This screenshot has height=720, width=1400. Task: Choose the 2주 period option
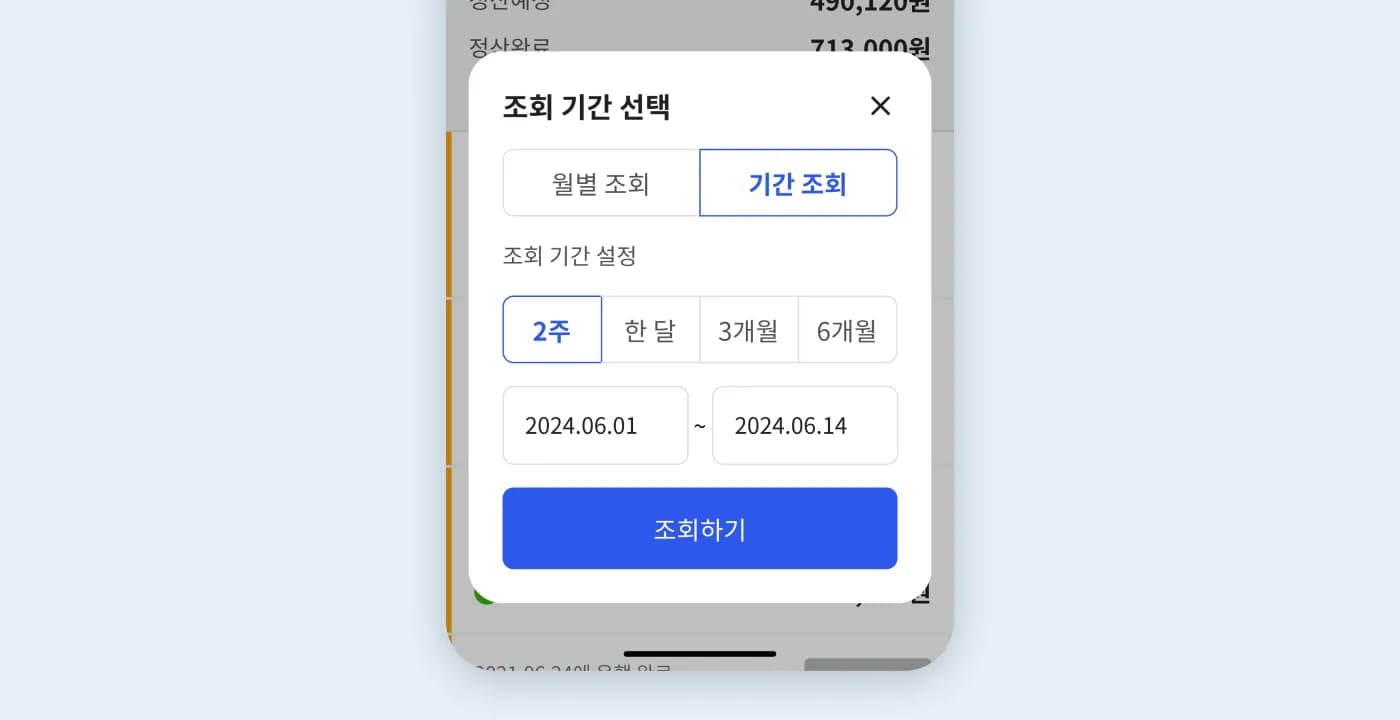pyautogui.click(x=552, y=330)
